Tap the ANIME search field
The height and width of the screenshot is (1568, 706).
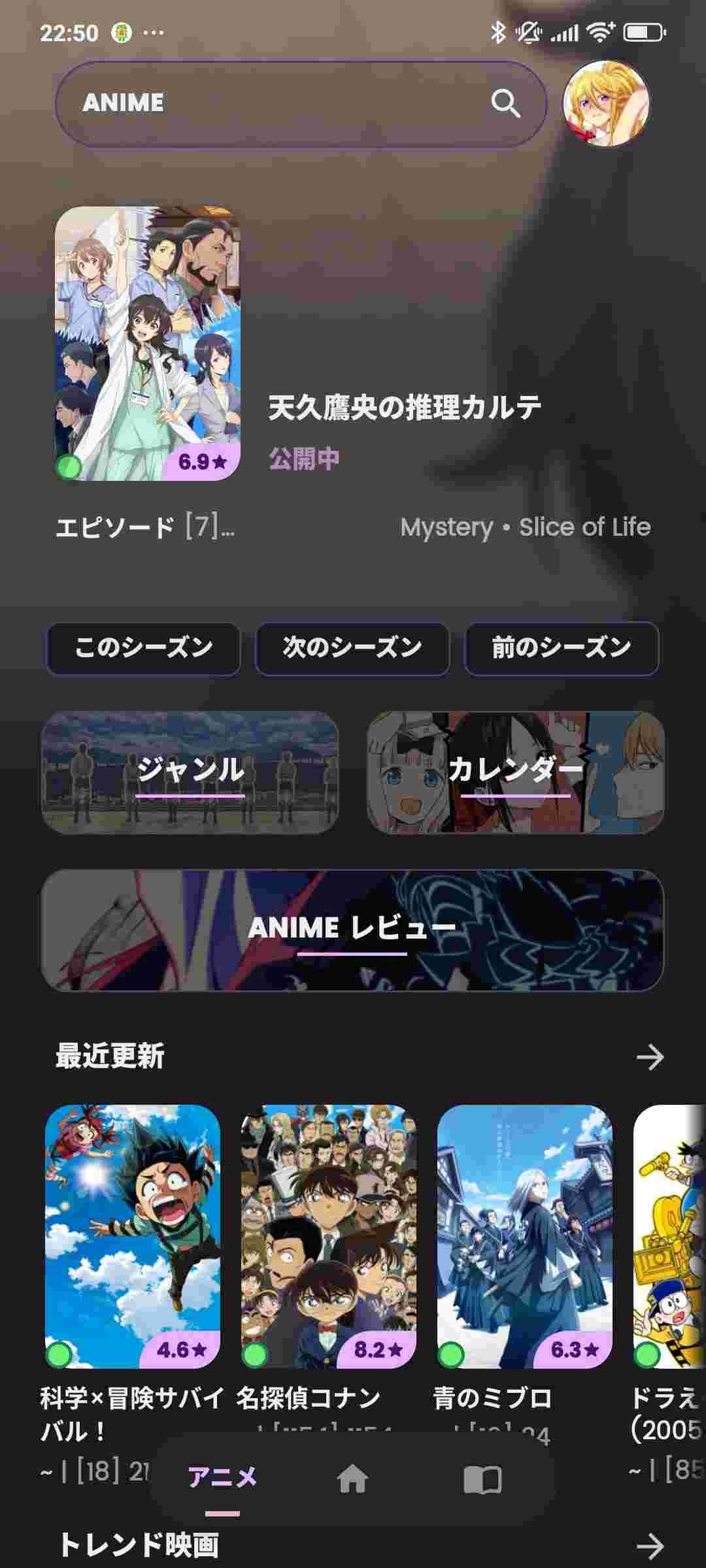(x=275, y=103)
